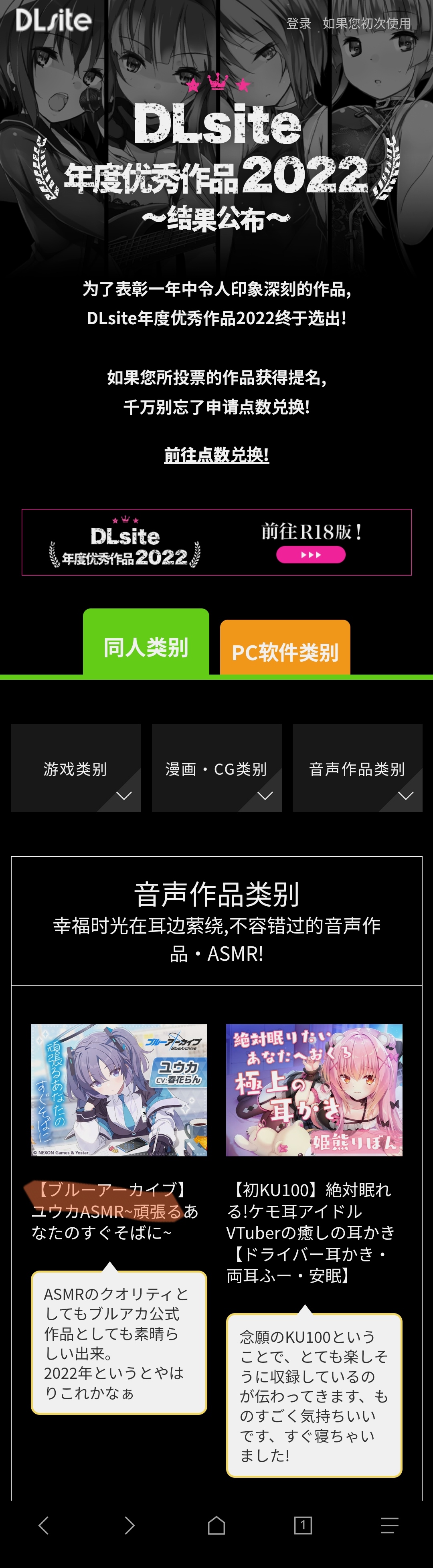Image resolution: width=433 pixels, height=1568 pixels.
Task: Go forward with the browser forward arrow
Action: point(130,1525)
